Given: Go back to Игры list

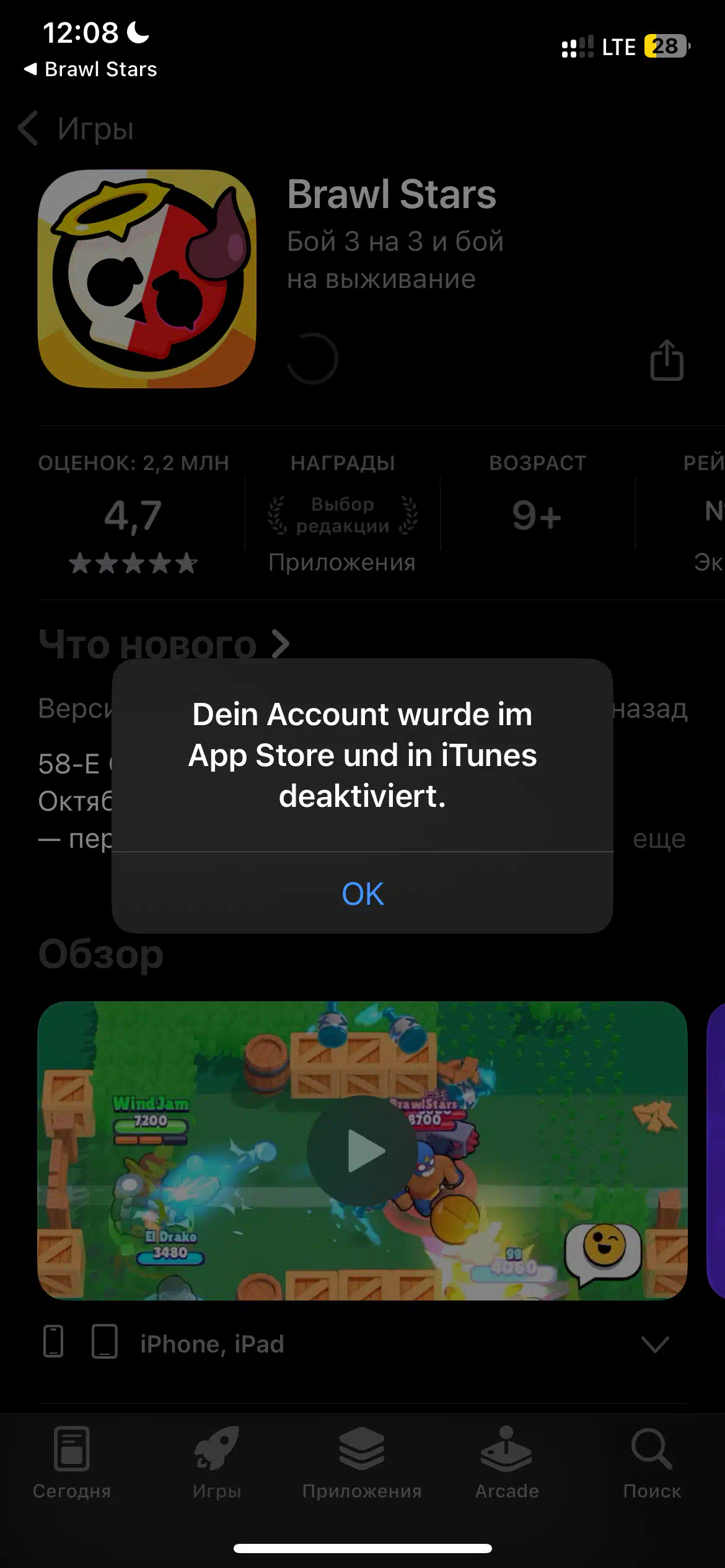Looking at the screenshot, I should (76, 129).
